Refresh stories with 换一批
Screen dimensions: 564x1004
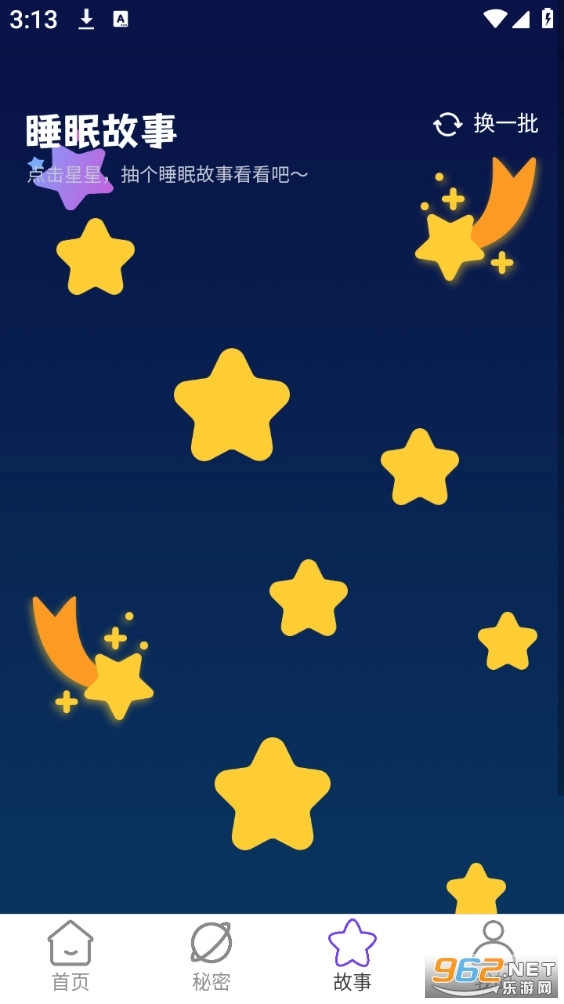486,124
